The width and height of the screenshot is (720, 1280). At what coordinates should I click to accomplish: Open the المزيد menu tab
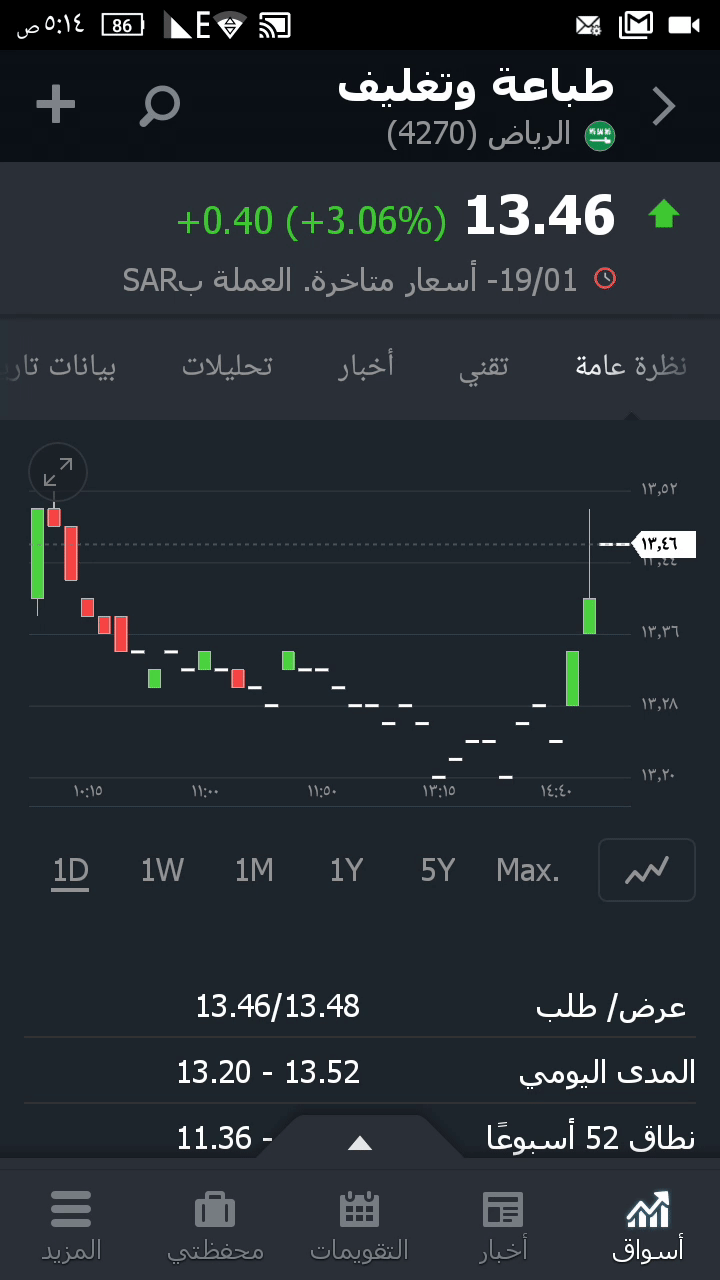point(71,1225)
